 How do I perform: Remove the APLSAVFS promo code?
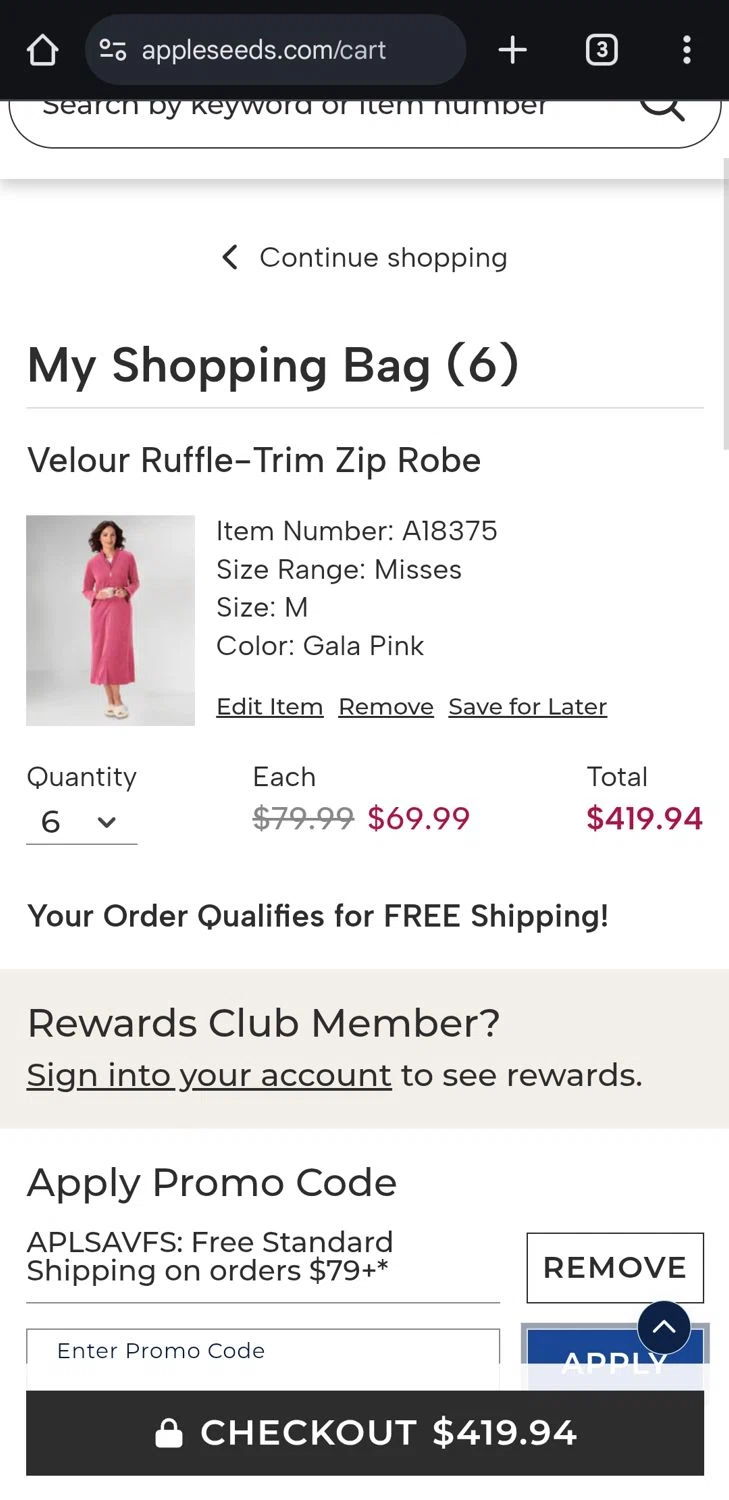pyautogui.click(x=614, y=1267)
